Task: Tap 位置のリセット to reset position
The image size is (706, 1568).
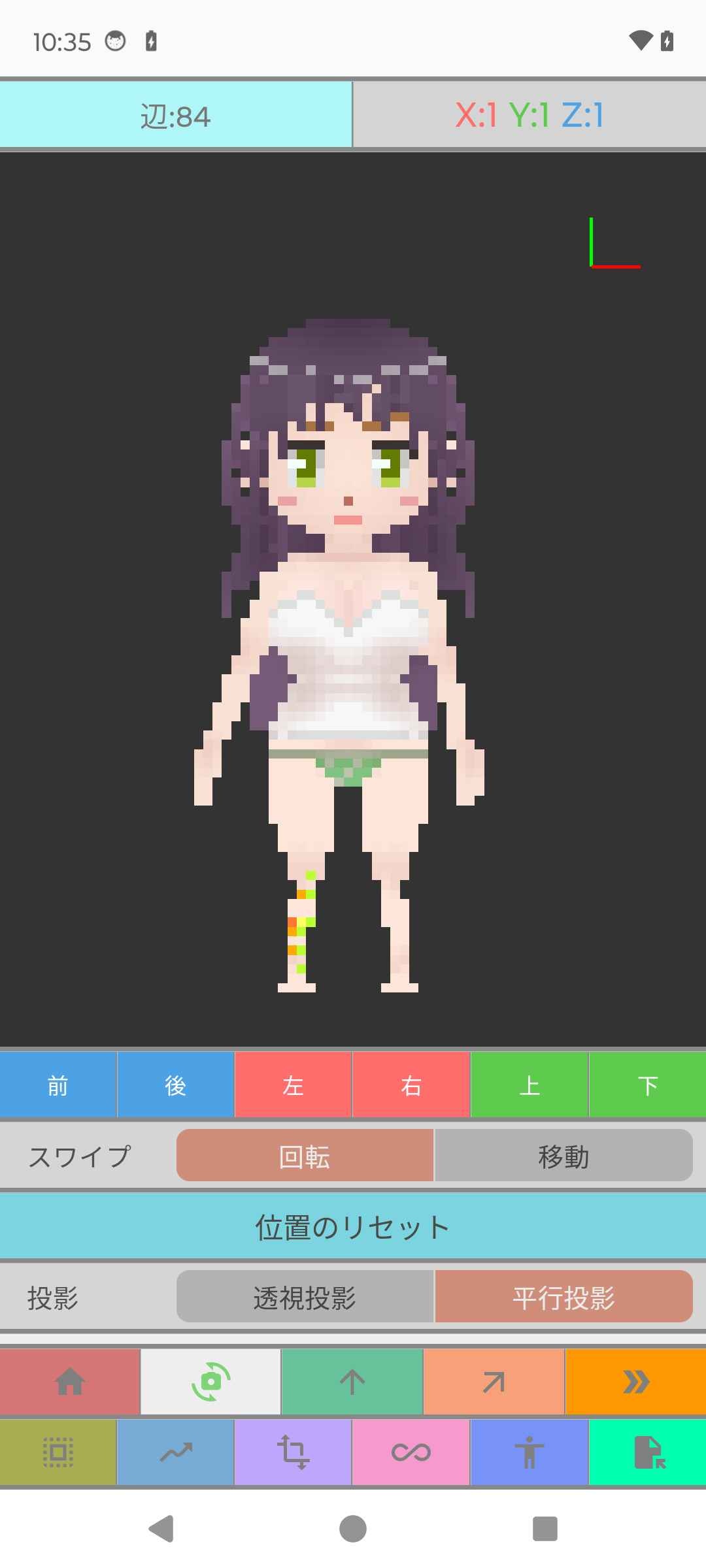Action: click(x=353, y=1226)
